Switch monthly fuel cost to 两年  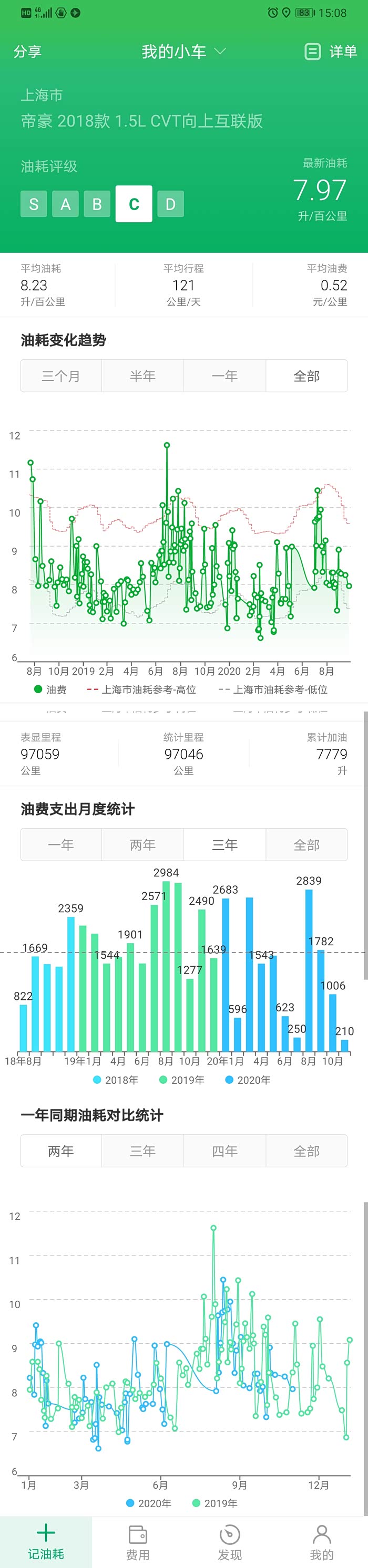142,845
